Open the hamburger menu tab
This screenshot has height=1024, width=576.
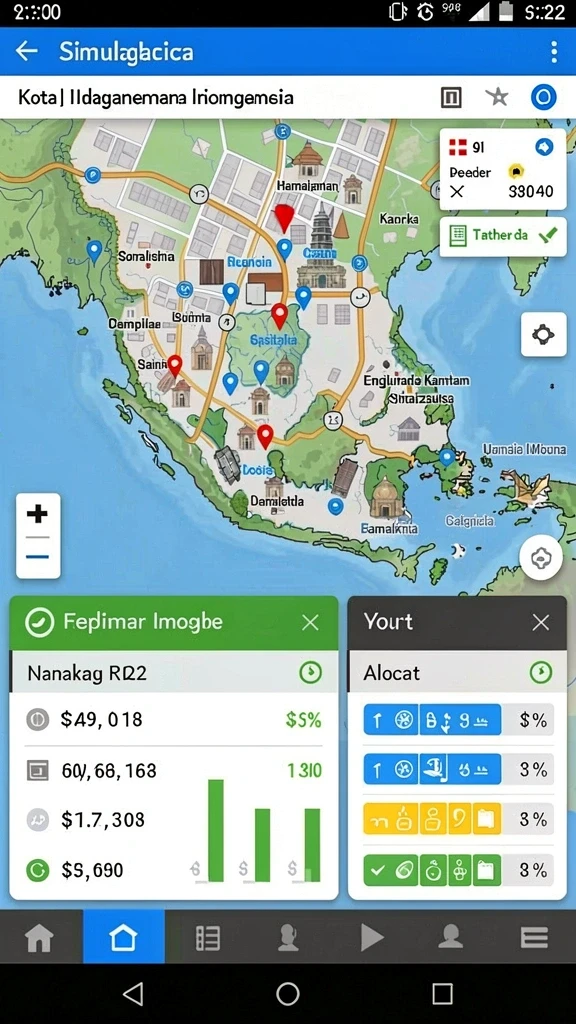point(534,938)
